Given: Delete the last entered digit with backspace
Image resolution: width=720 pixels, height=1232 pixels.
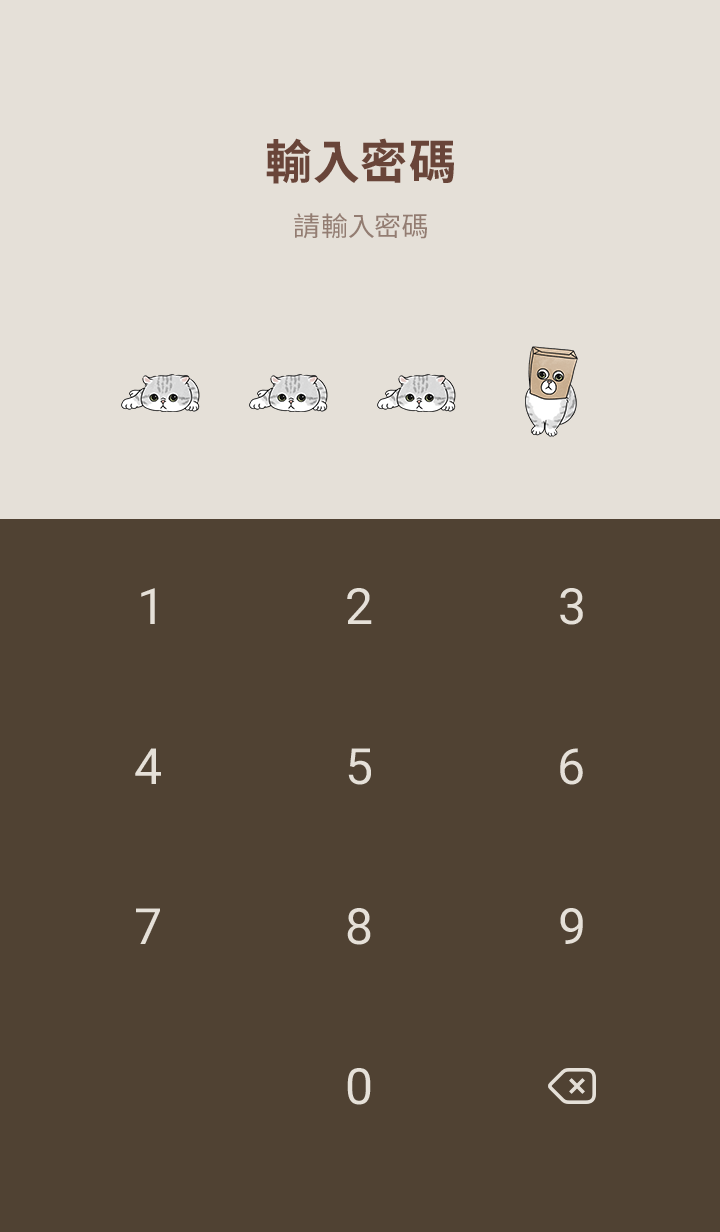Looking at the screenshot, I should point(572,1086).
